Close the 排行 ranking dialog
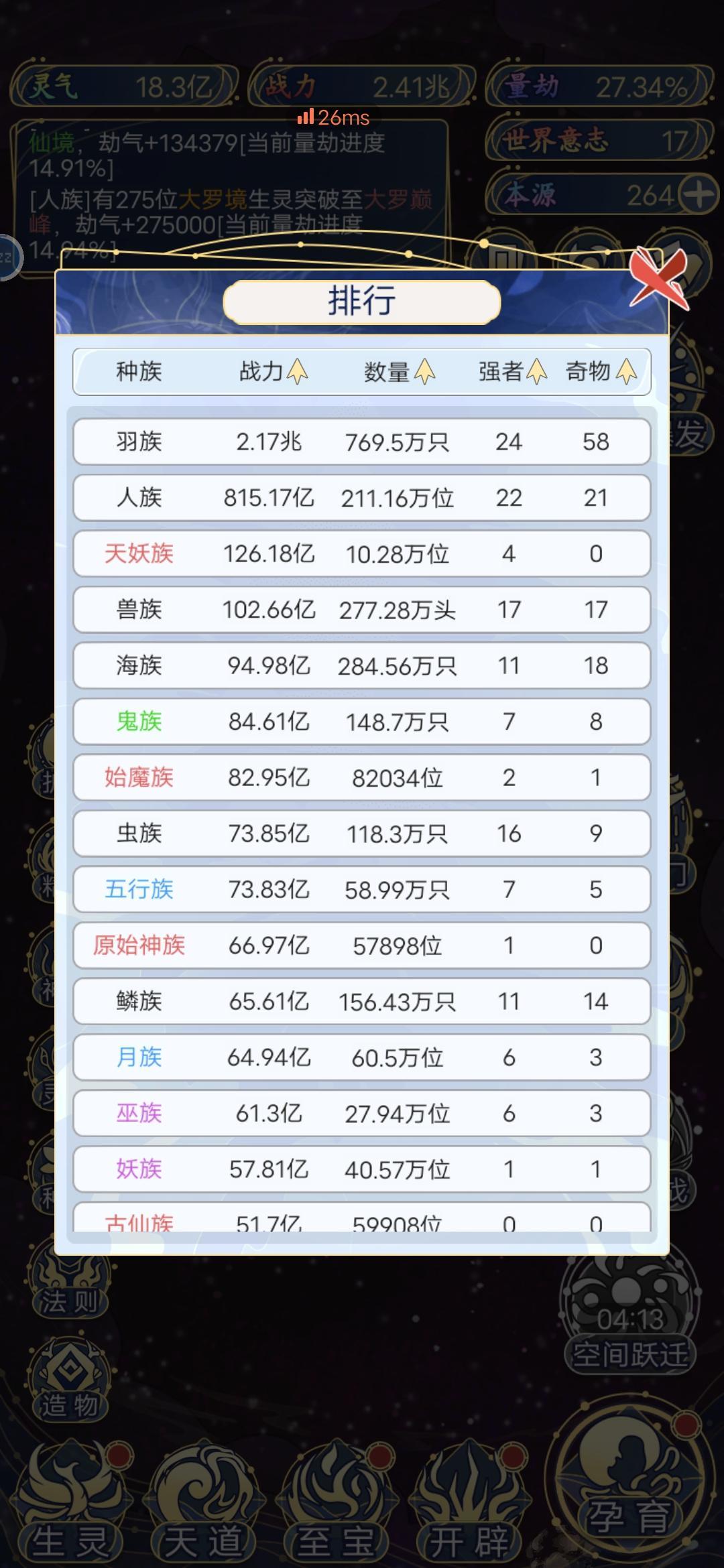The height and width of the screenshot is (1568, 724). [660, 278]
